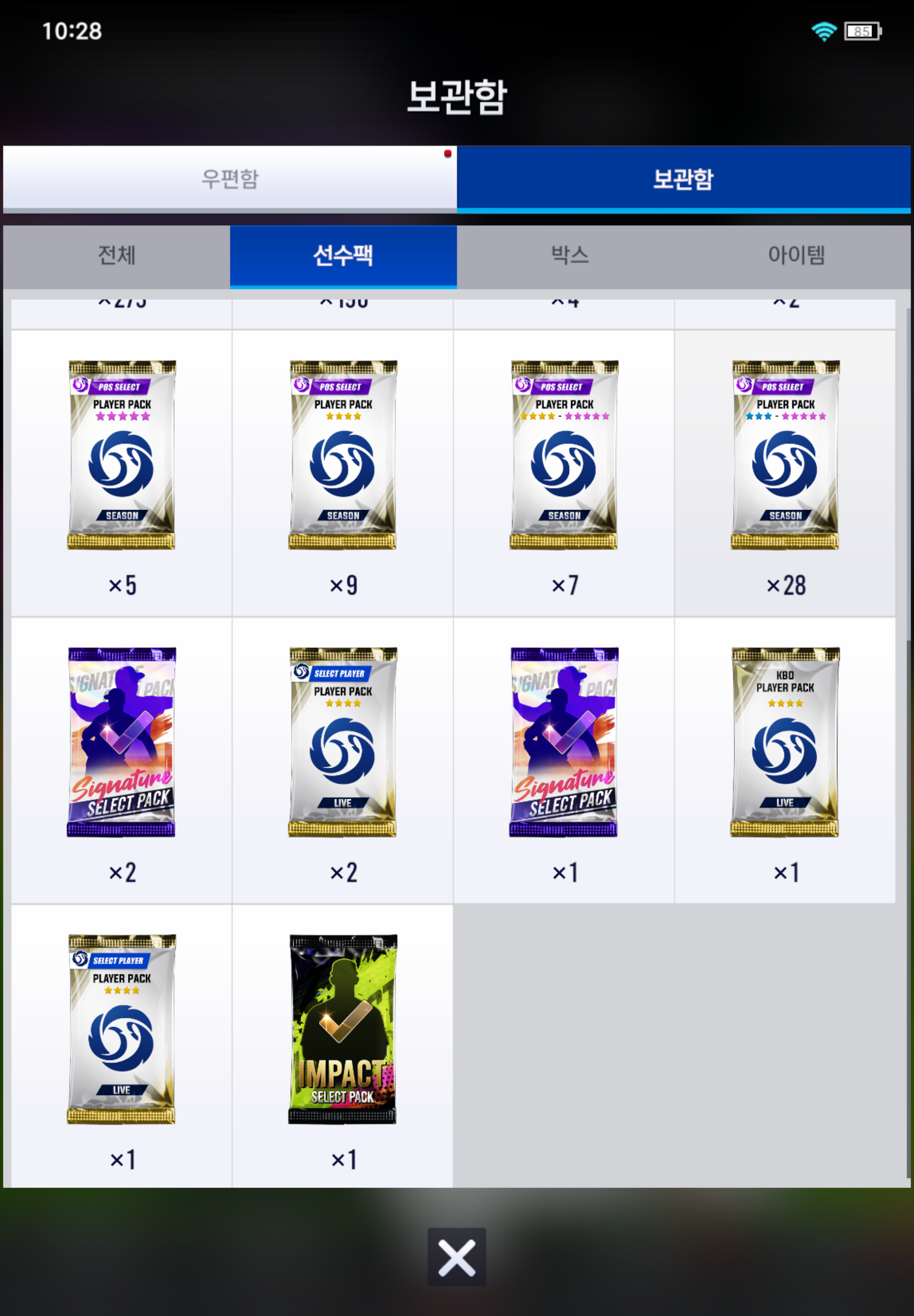Select the Select Player Live pack ×2
The height and width of the screenshot is (1316, 914).
343,760
